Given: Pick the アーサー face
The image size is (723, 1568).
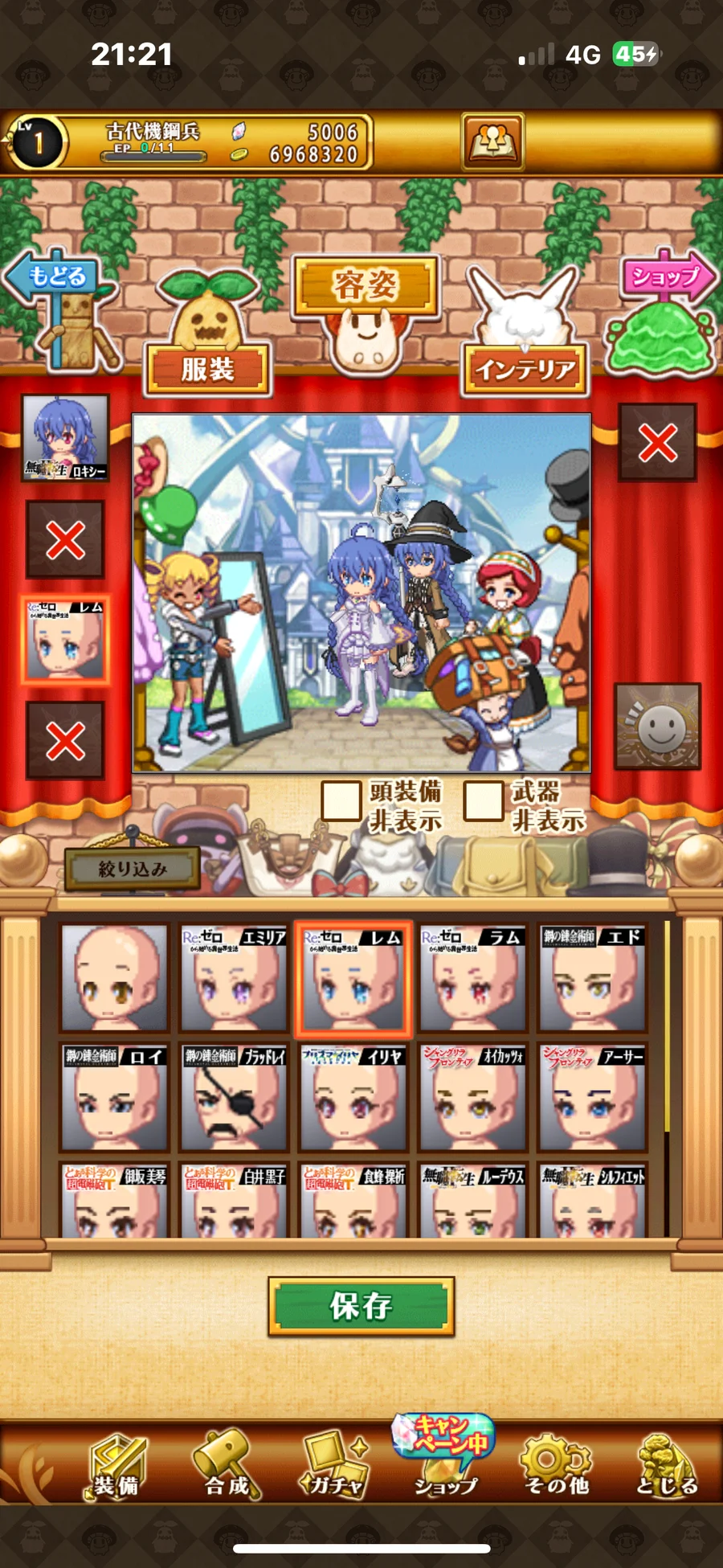Looking at the screenshot, I should [x=593, y=1098].
